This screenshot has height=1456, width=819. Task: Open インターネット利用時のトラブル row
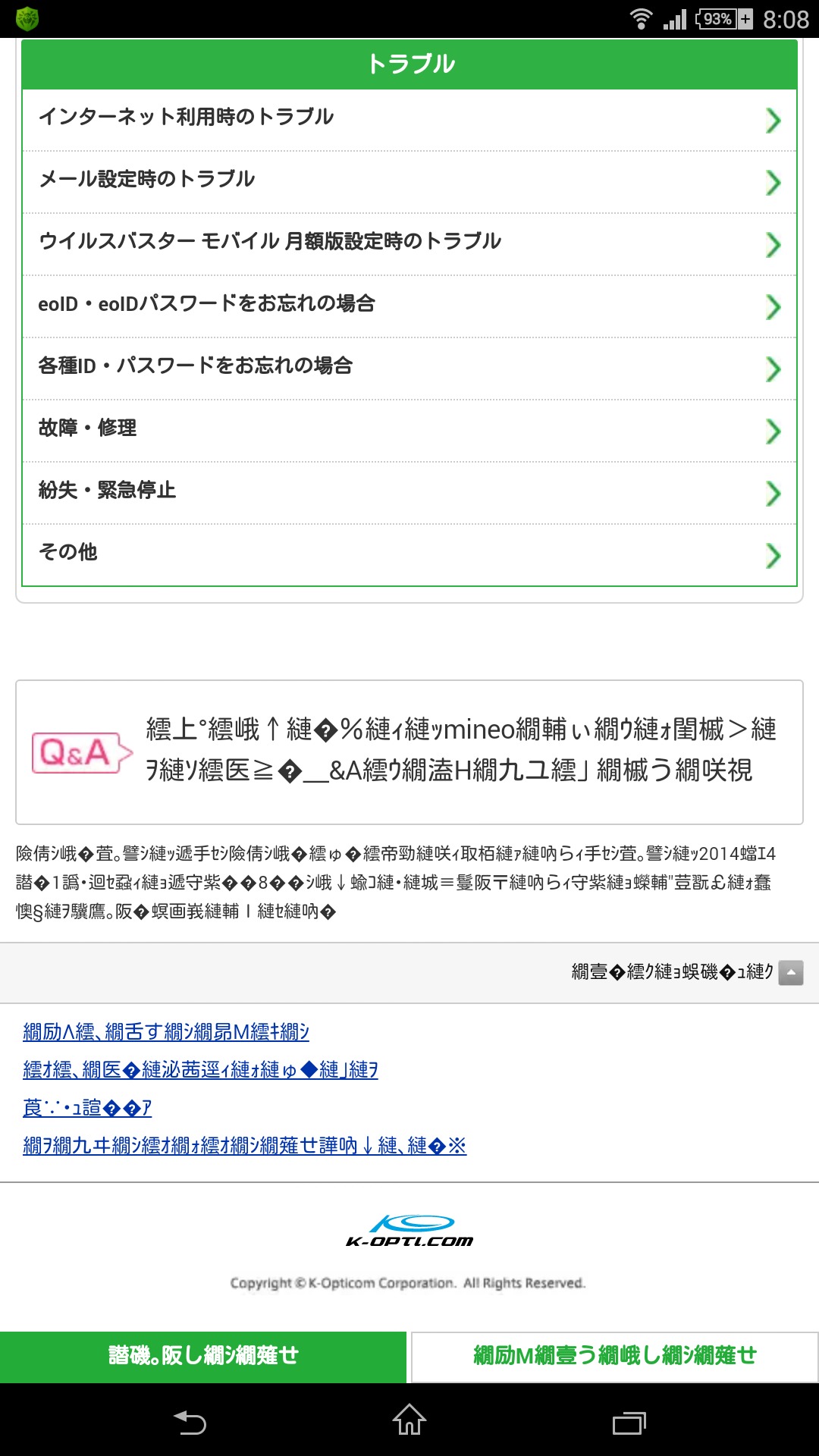(x=409, y=120)
